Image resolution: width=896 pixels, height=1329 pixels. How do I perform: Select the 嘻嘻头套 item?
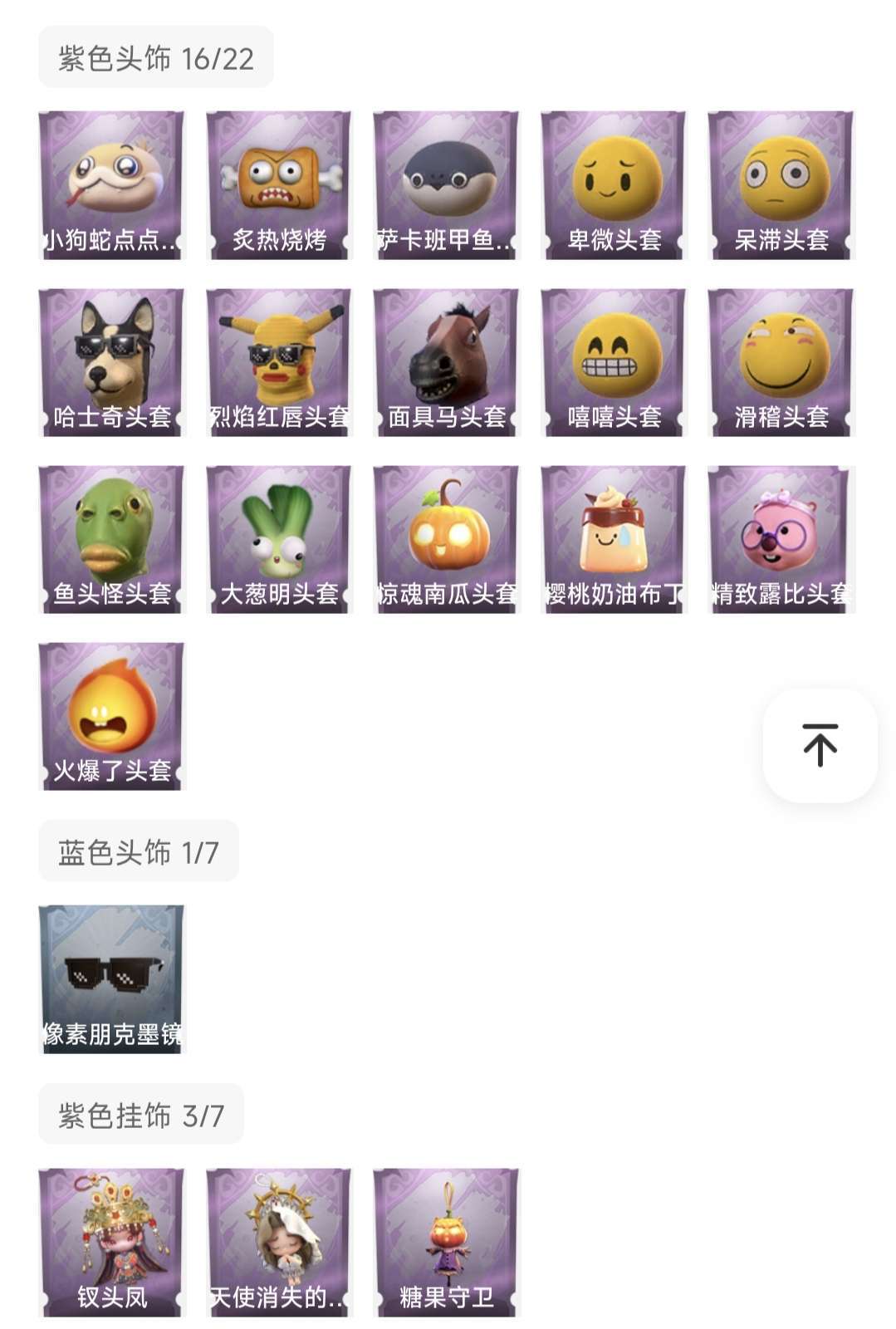click(614, 362)
